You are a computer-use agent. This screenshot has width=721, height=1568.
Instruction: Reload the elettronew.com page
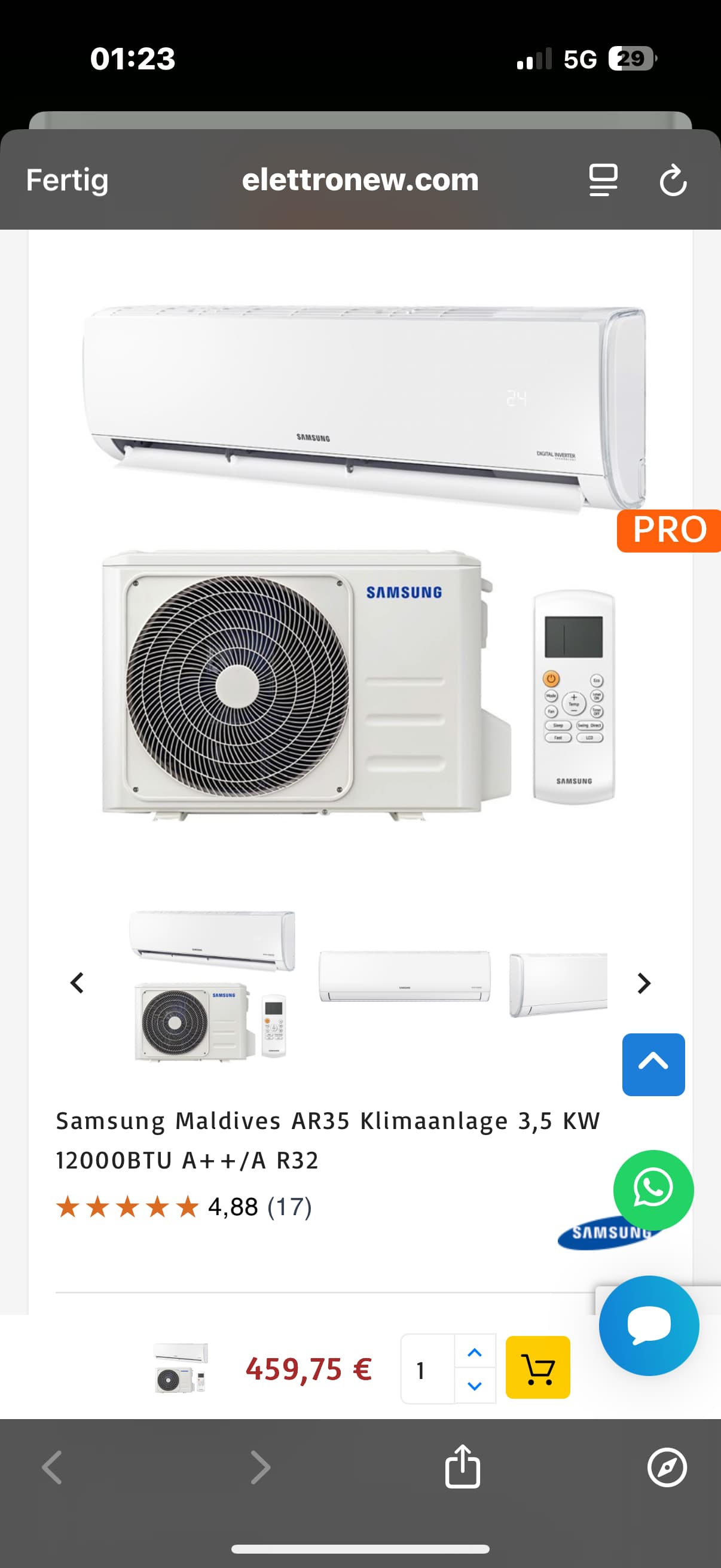[x=673, y=180]
